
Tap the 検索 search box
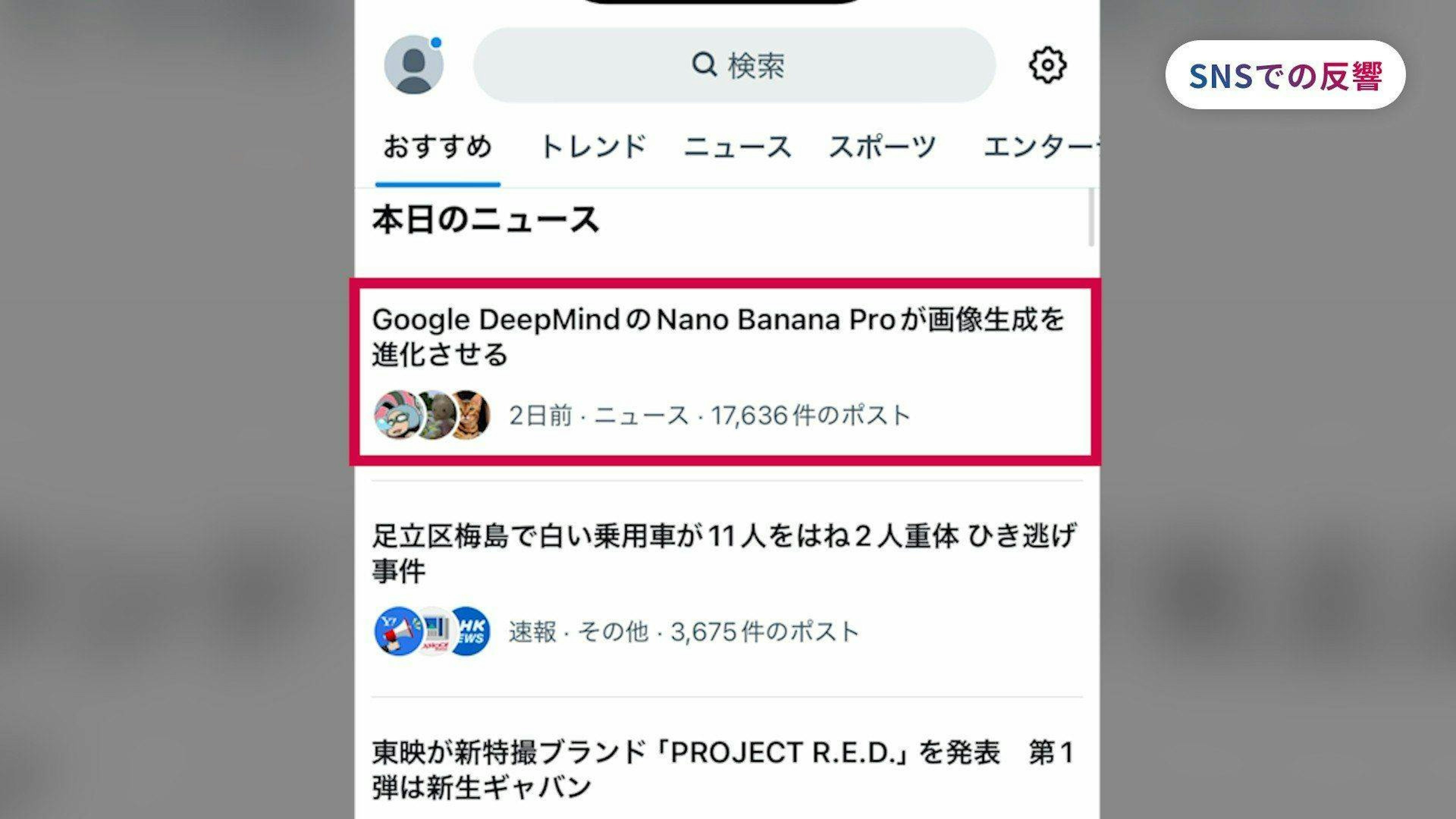[734, 65]
